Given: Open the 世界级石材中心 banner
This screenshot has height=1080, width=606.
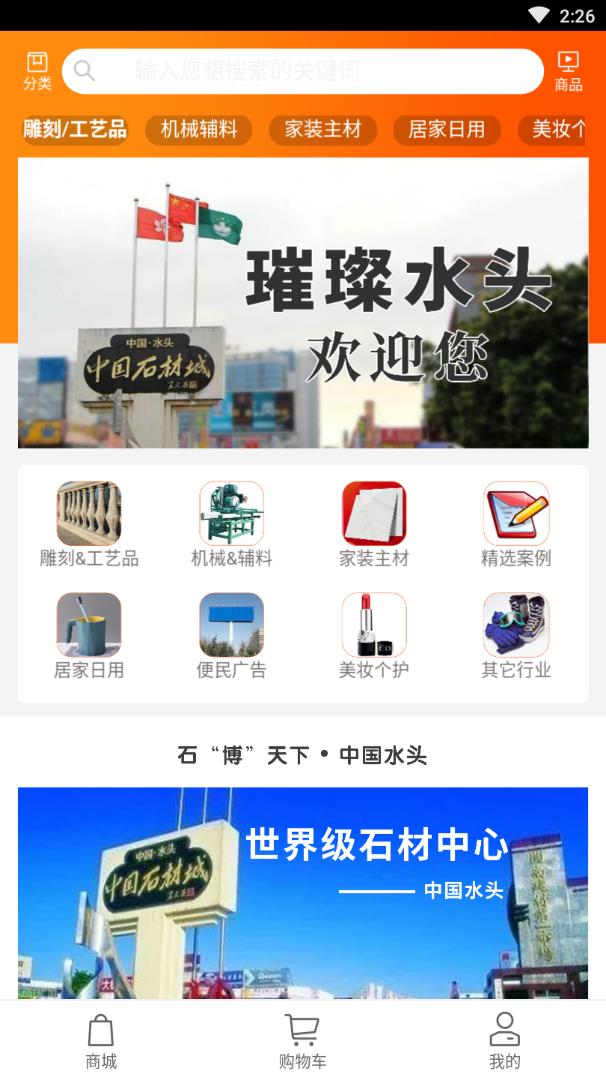Looking at the screenshot, I should tap(303, 892).
